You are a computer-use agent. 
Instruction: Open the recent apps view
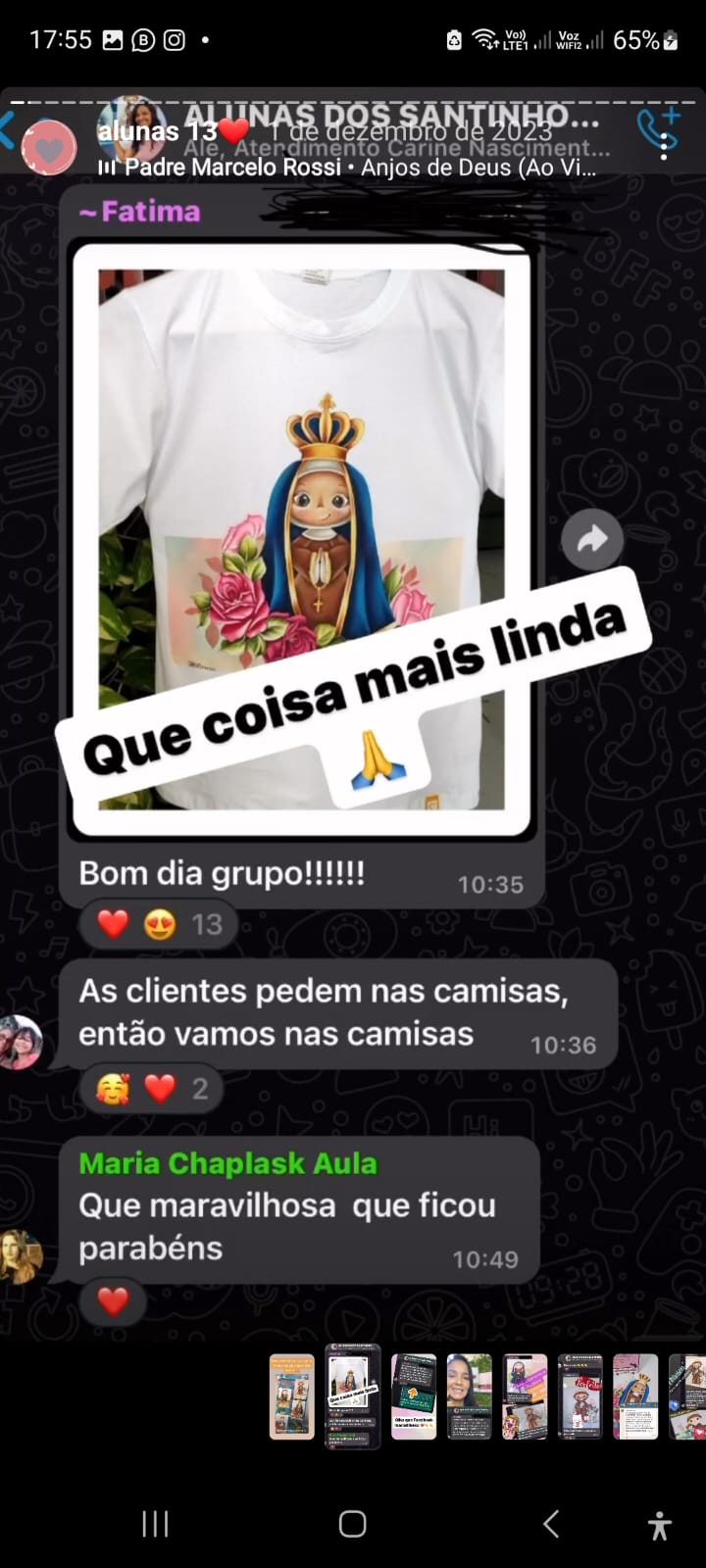(x=155, y=1524)
